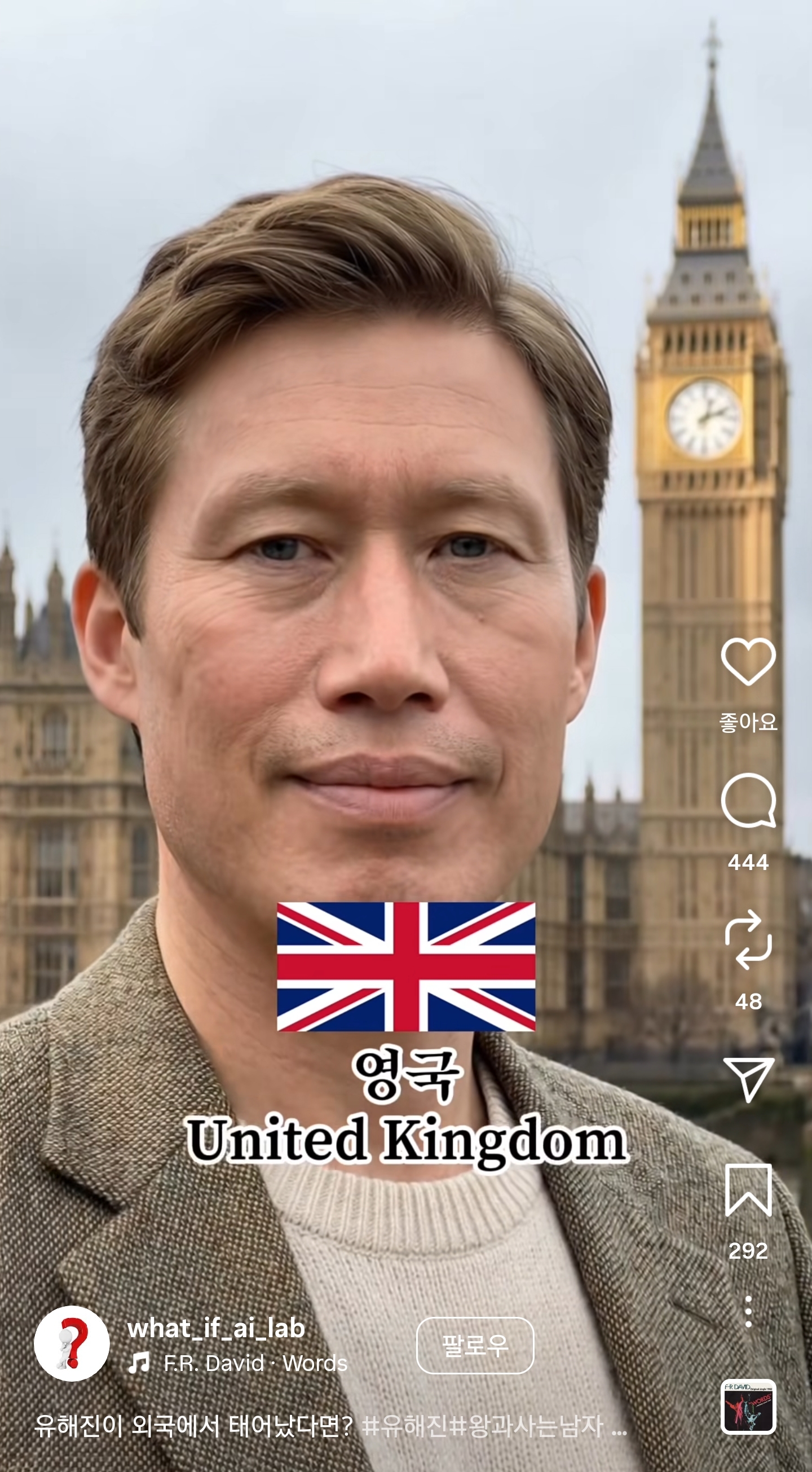Open the what_if_ai_lab username link
812x1472 pixels.
click(x=216, y=1329)
